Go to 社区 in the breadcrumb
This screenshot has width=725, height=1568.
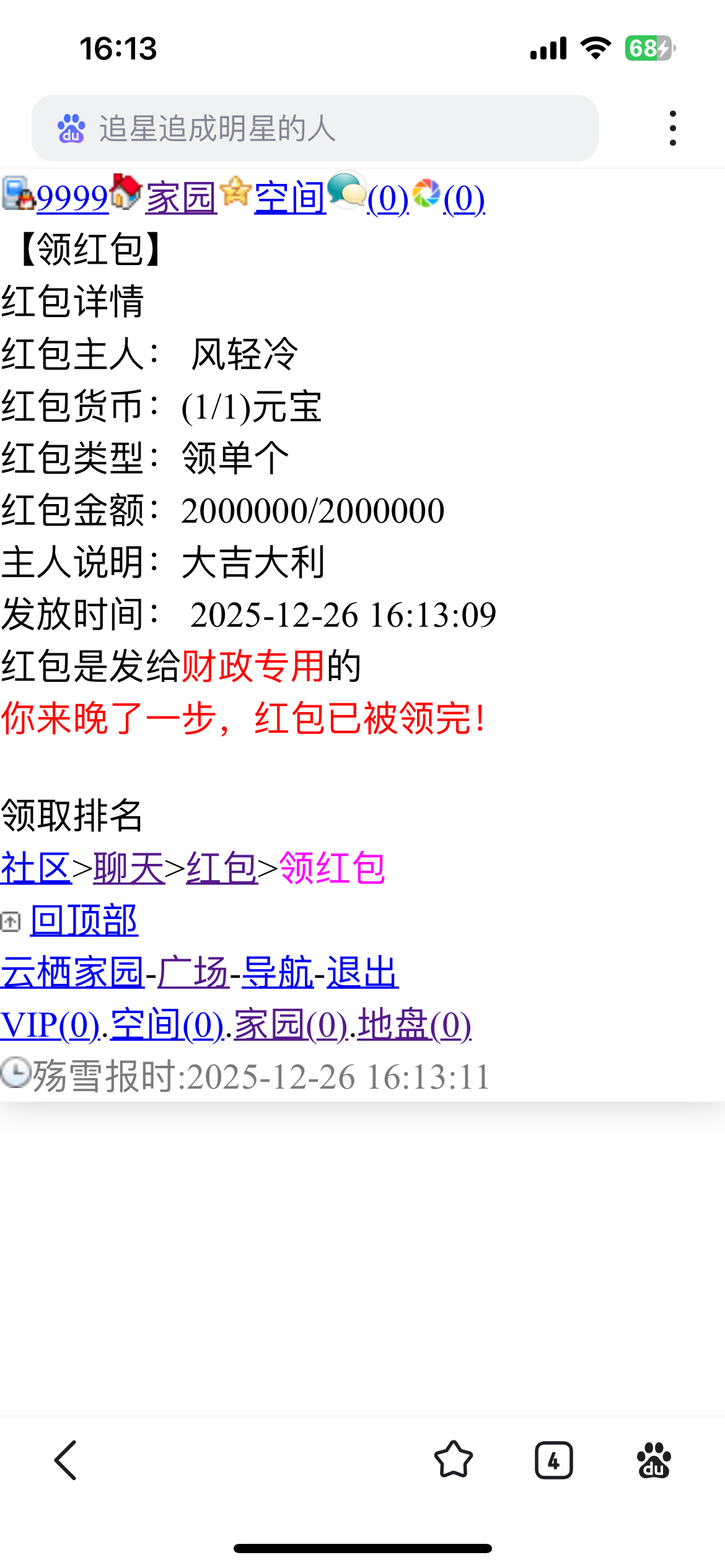tap(35, 868)
